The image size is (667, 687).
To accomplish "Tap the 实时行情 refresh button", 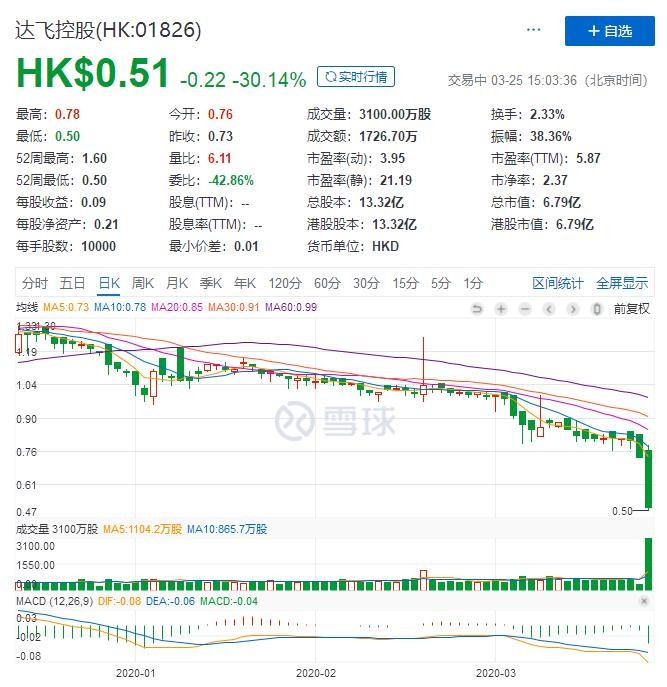I will [x=356, y=76].
